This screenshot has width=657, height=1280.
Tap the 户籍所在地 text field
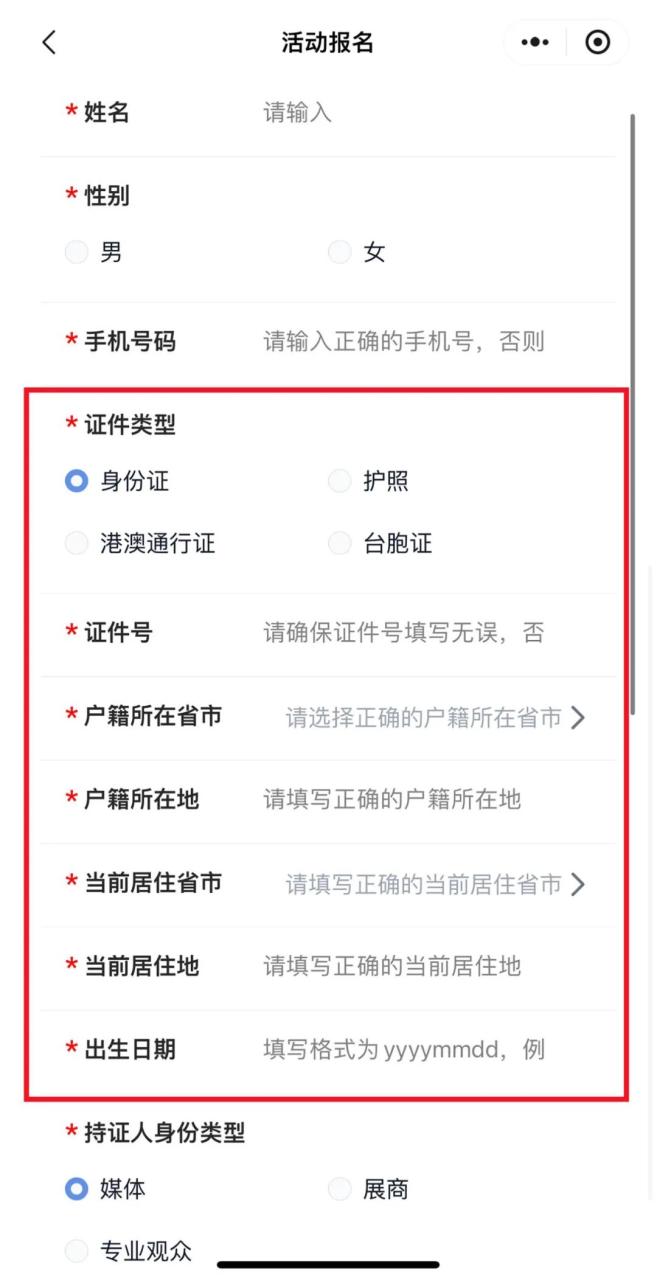(x=420, y=800)
